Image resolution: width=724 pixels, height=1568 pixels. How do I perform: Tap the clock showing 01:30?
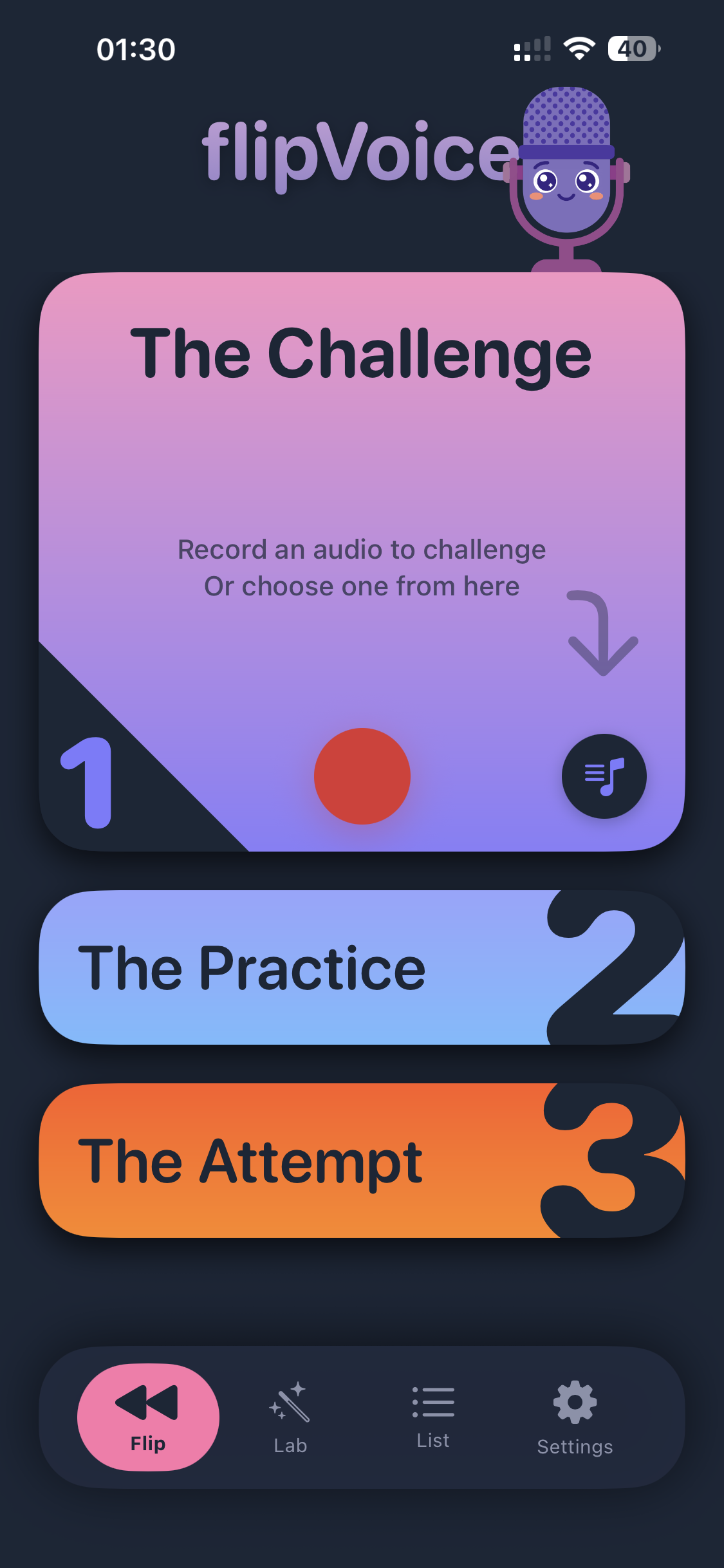(135, 49)
